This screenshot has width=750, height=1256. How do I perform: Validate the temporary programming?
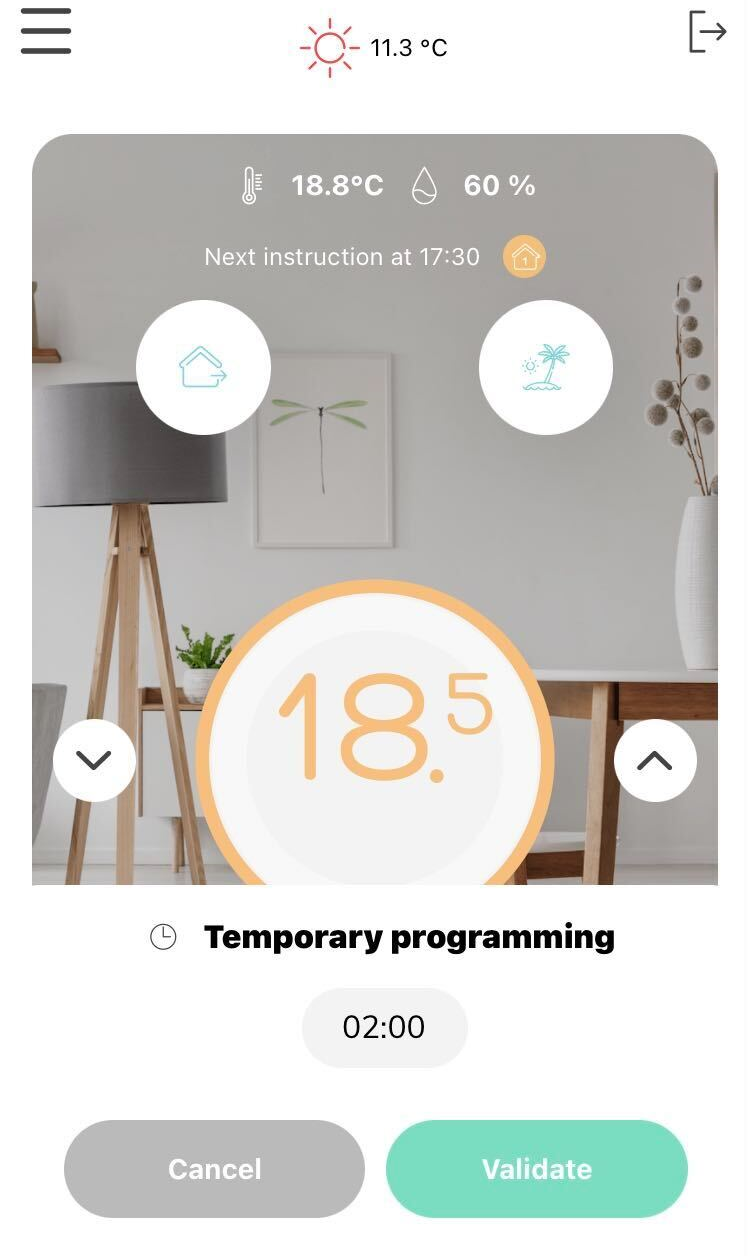click(x=537, y=1169)
